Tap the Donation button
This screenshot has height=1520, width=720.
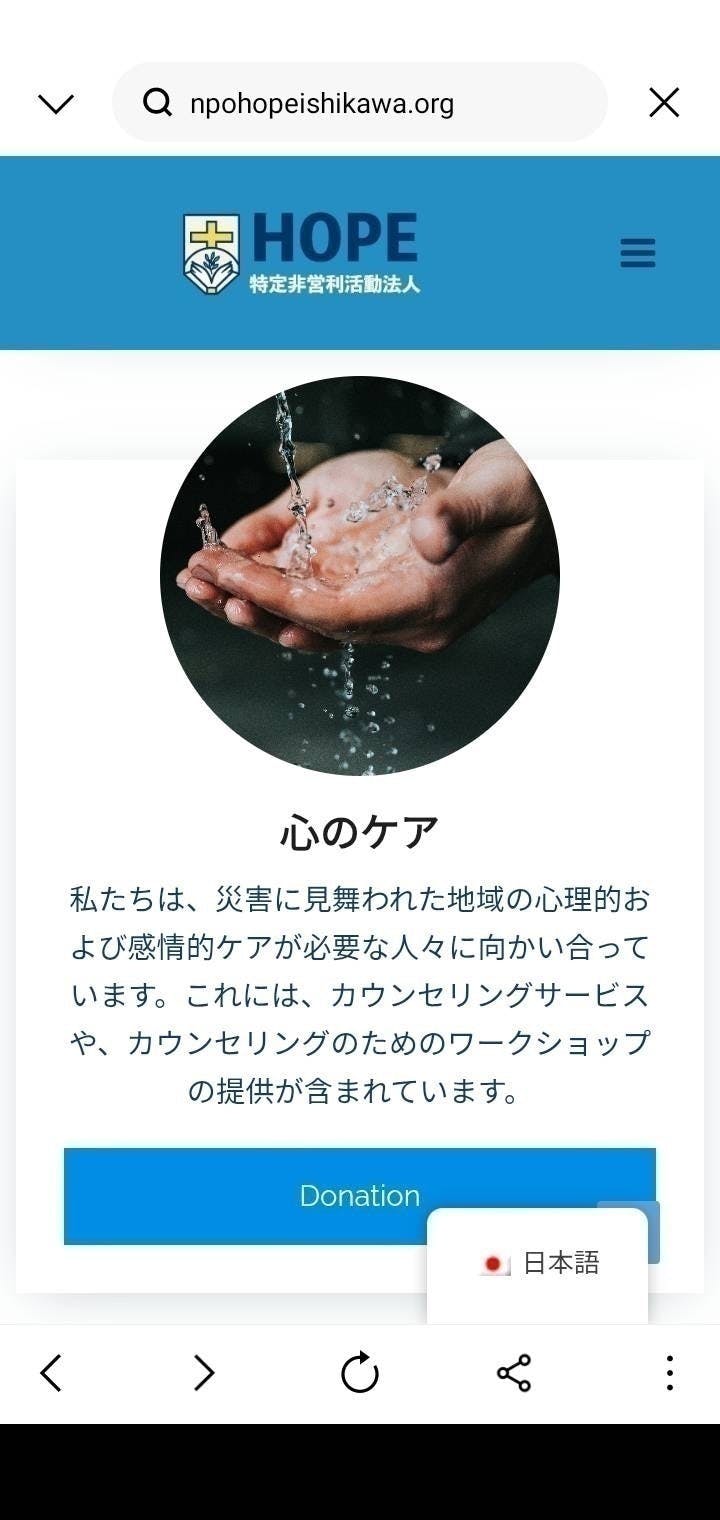point(359,1196)
